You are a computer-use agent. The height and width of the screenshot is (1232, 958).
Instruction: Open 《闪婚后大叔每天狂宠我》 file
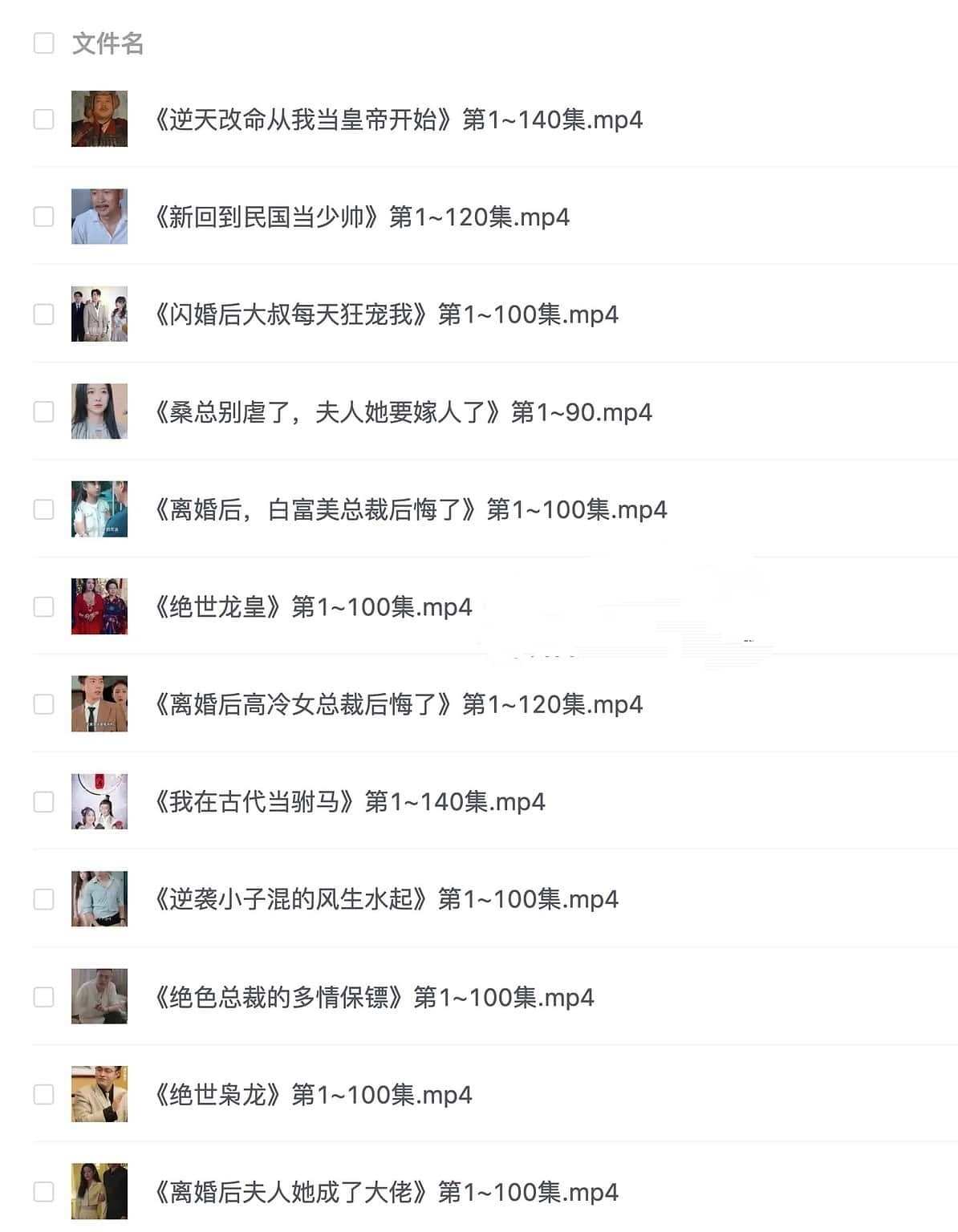(x=386, y=314)
